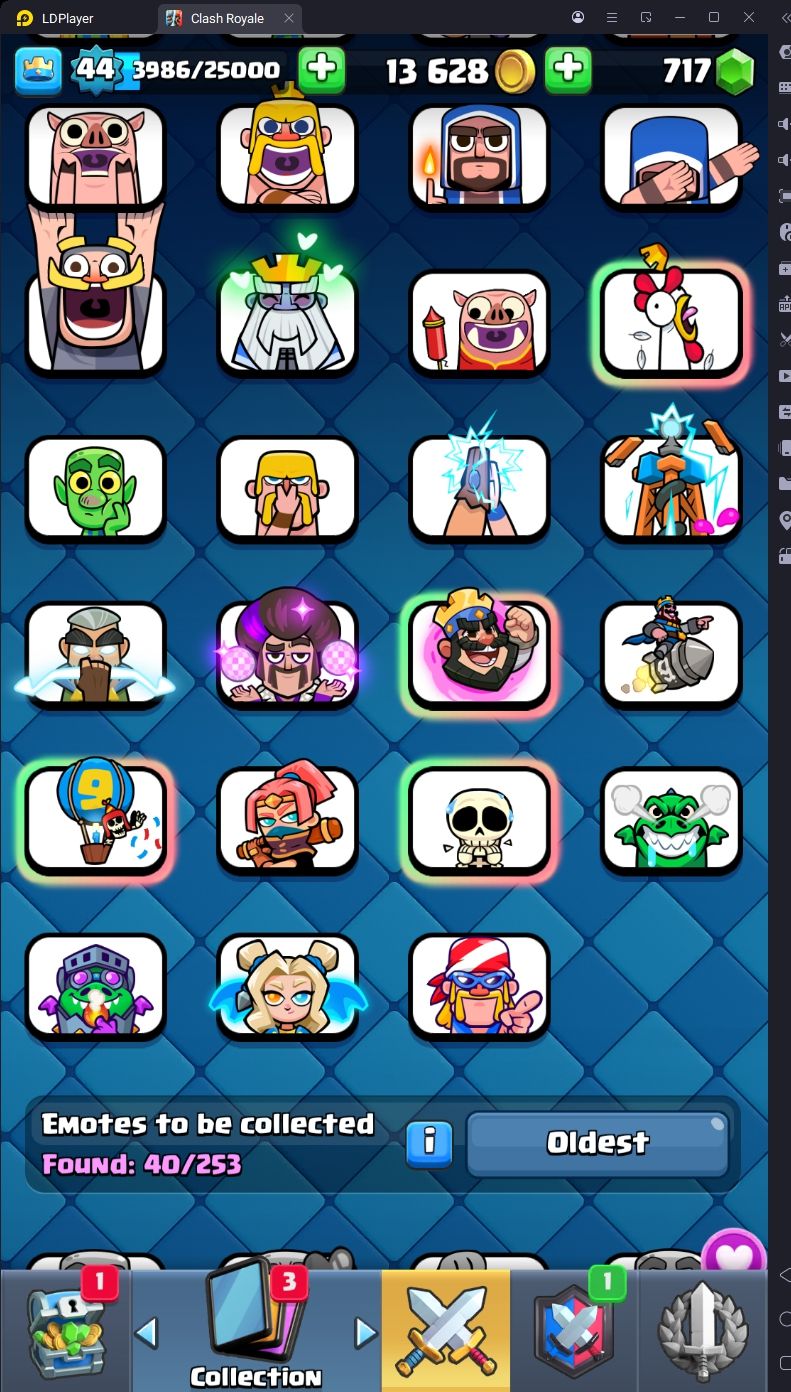The height and width of the screenshot is (1392, 791).
Task: Open the info button for emotes to be collected
Action: [x=429, y=1144]
